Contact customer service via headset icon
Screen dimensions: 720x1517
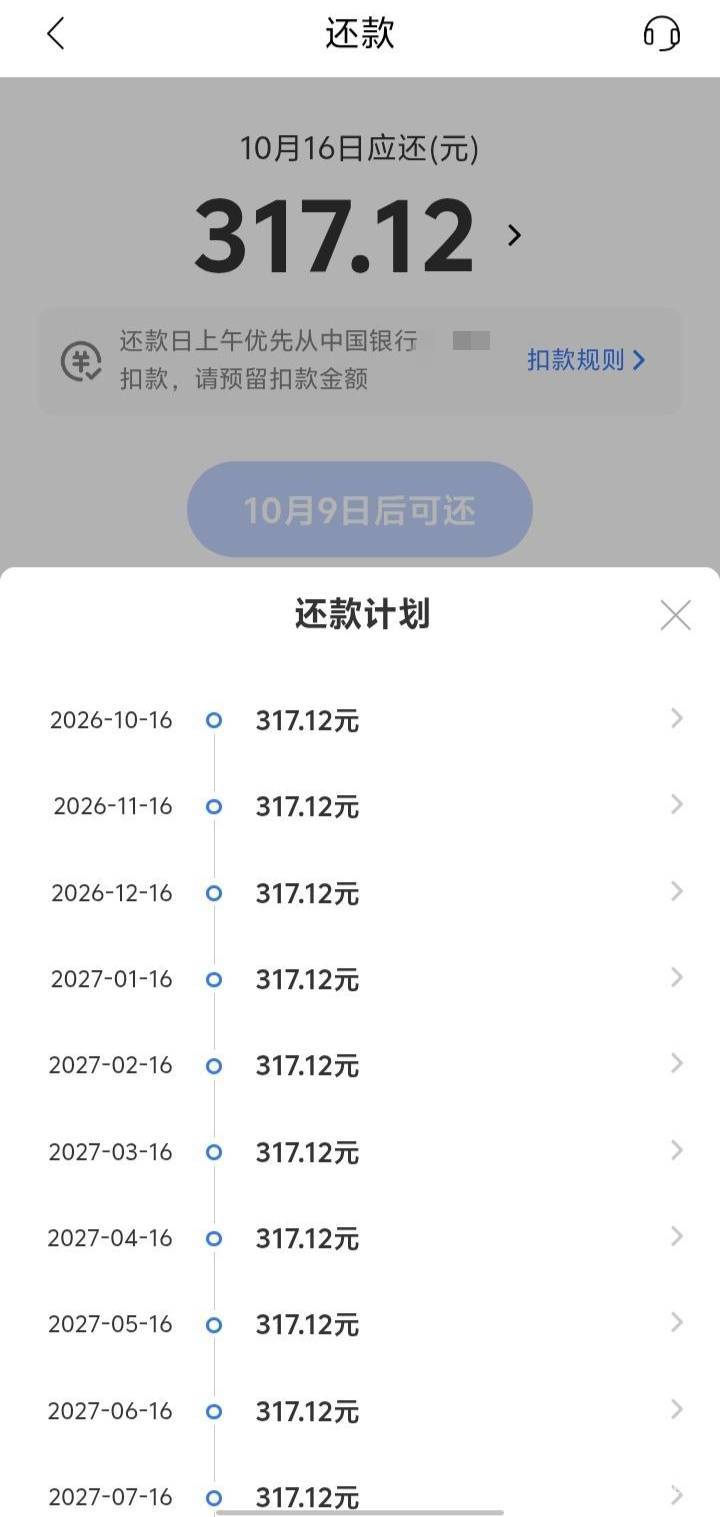[x=661, y=33]
